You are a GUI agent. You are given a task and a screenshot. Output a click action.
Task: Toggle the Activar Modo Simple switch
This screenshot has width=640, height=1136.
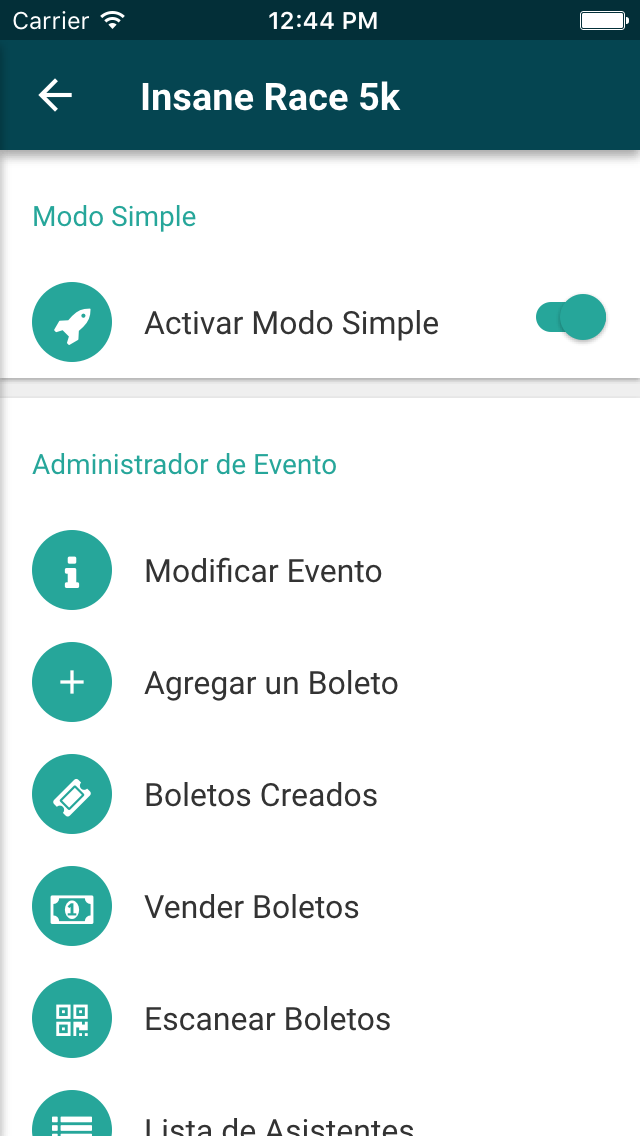(570, 317)
